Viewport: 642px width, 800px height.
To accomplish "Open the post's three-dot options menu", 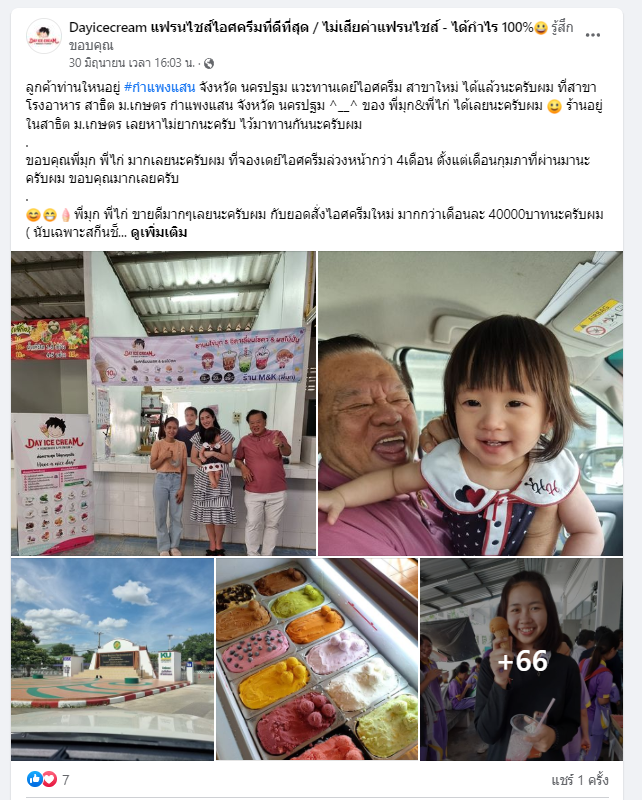I will tap(594, 34).
